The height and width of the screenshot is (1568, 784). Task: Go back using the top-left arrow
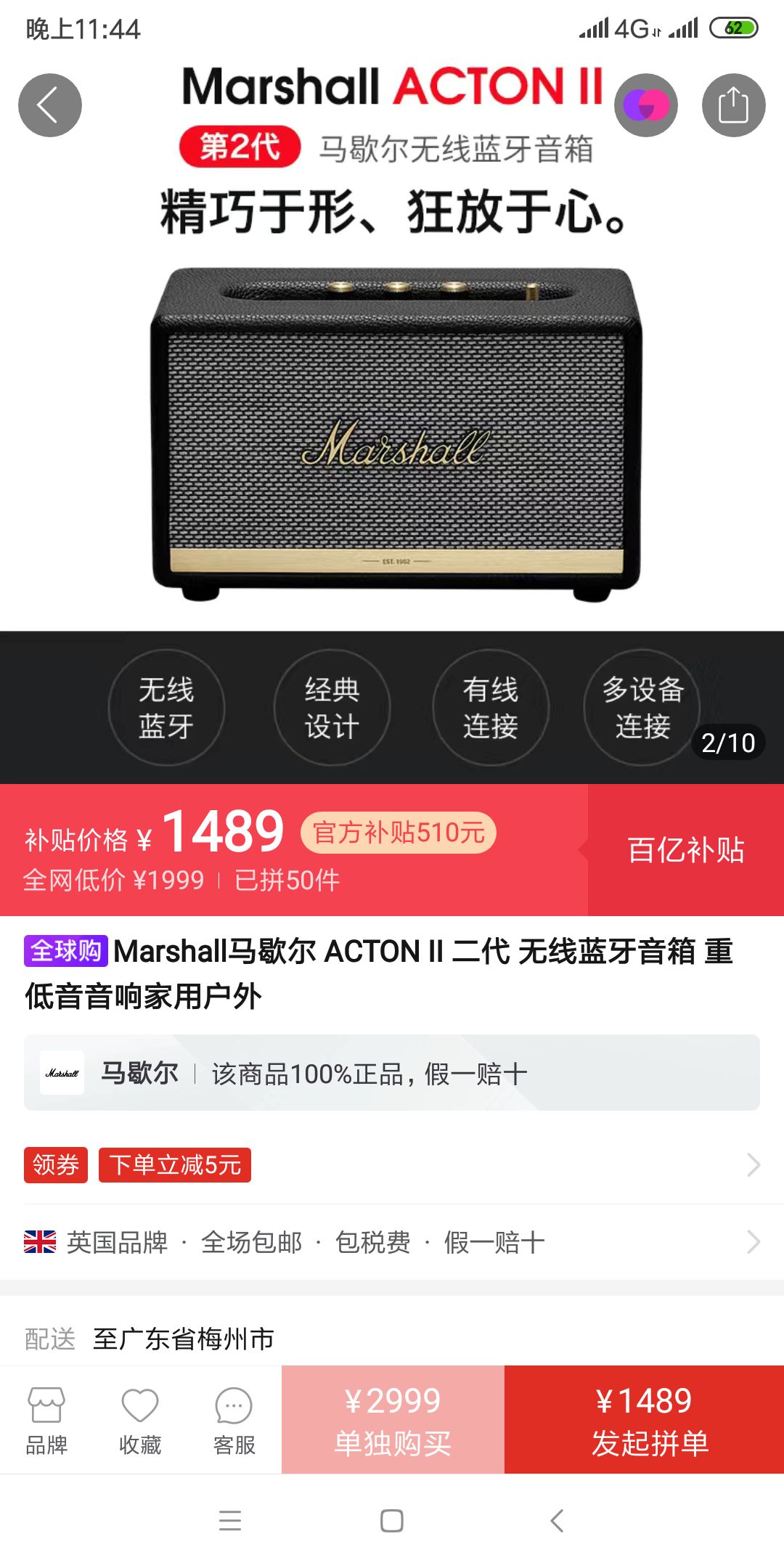[x=49, y=105]
